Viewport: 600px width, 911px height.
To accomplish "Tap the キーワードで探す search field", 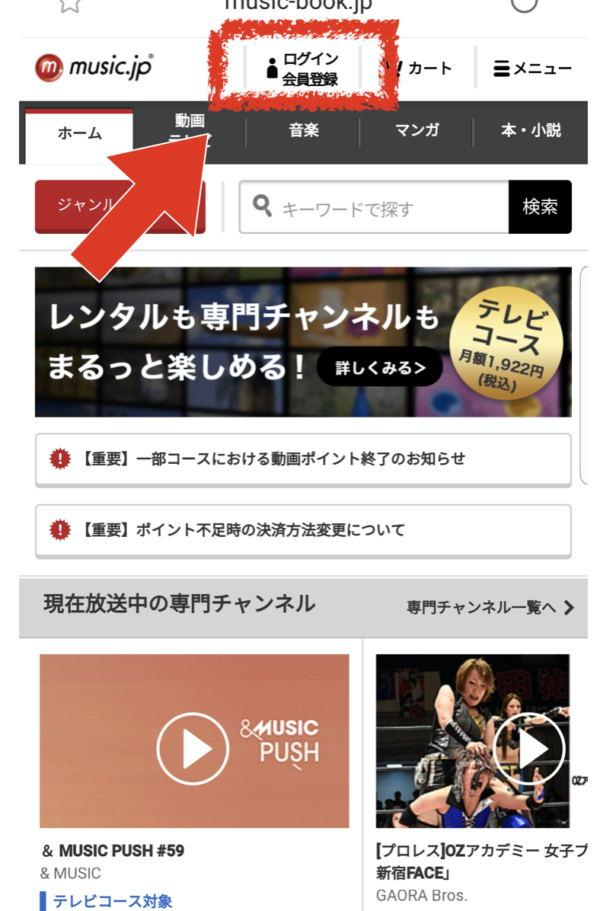I will click(x=375, y=208).
